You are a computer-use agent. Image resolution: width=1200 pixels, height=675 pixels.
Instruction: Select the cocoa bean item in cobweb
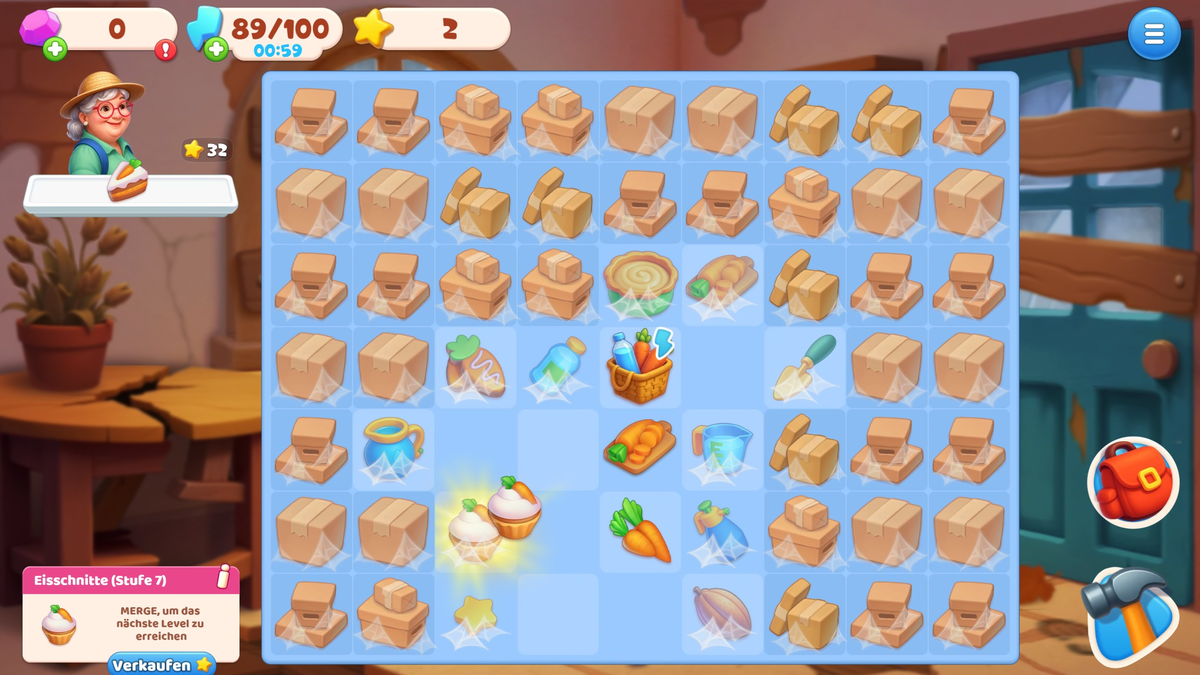click(721, 612)
